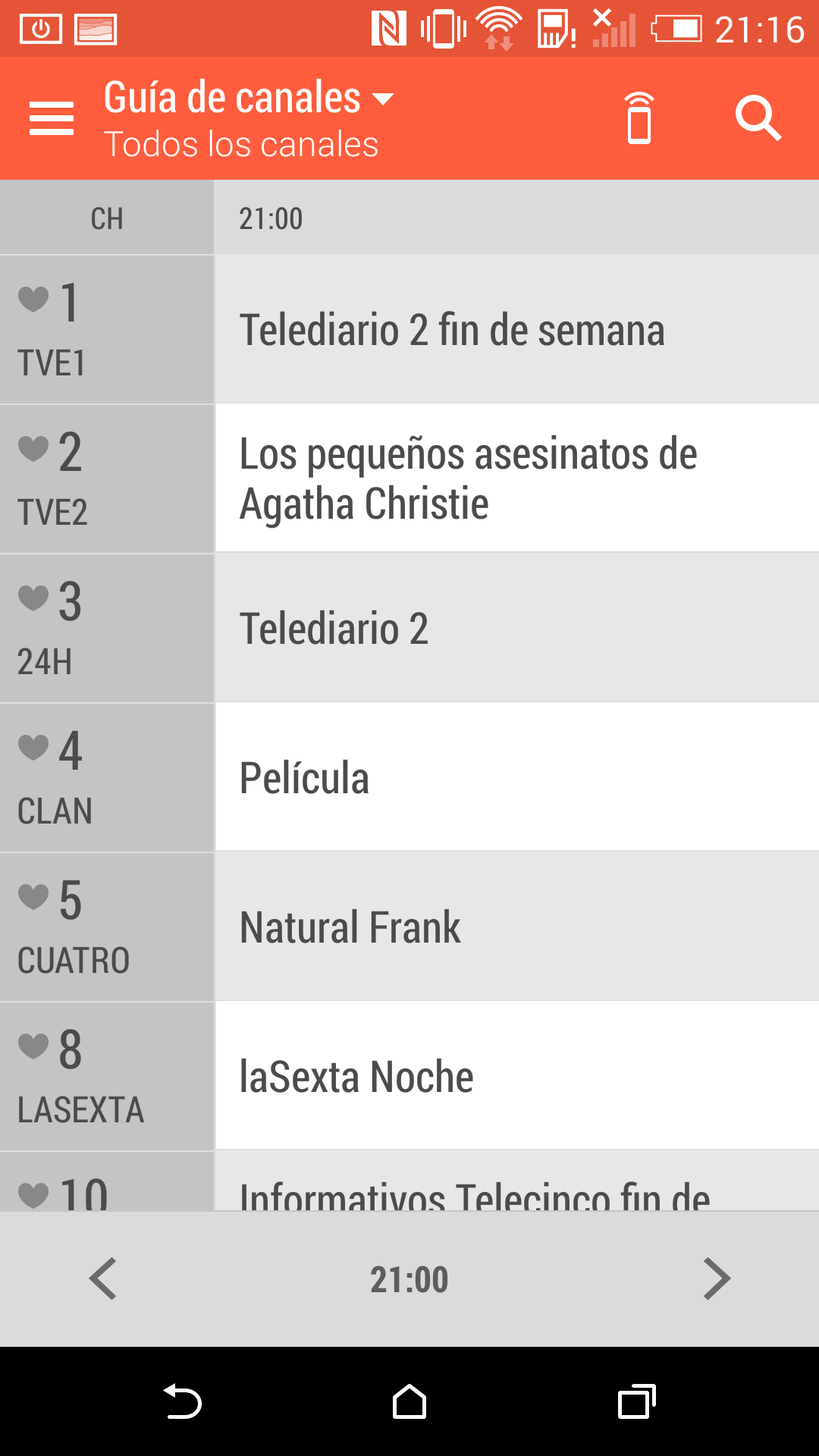819x1456 pixels.
Task: Open search in the toolbar
Action: tap(758, 118)
